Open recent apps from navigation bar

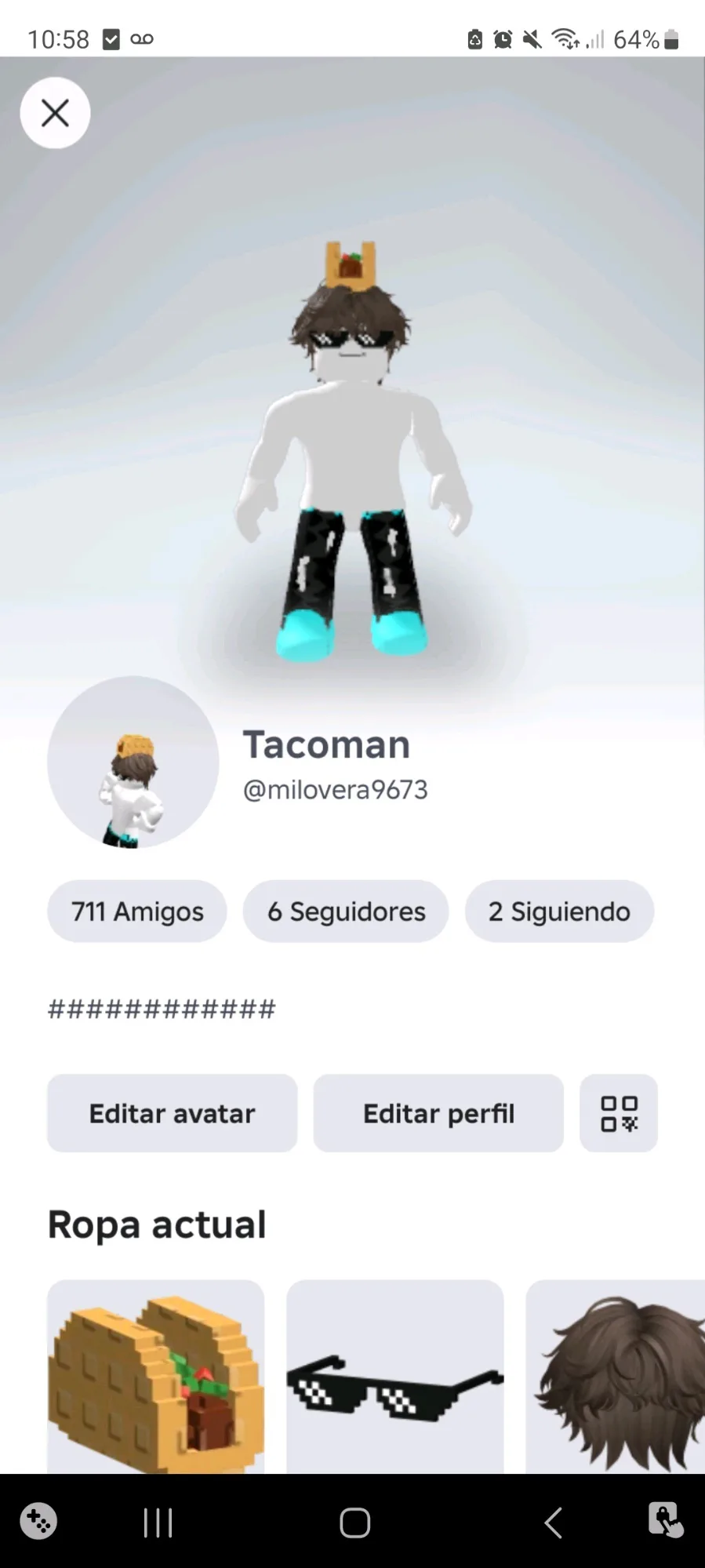(x=158, y=1523)
